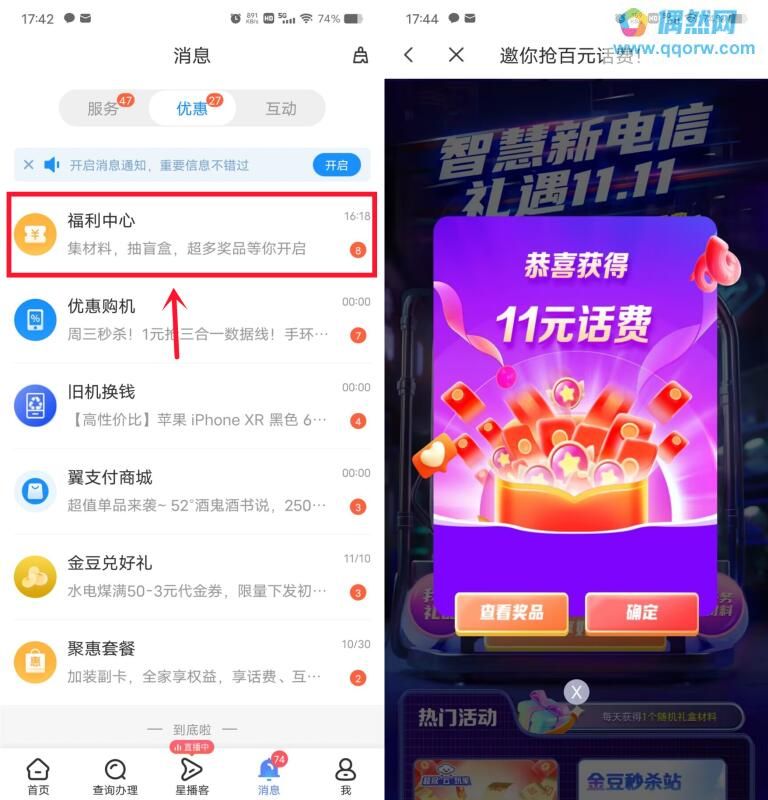Open the 旧机换钱 message
The height and width of the screenshot is (800, 768).
(192, 405)
